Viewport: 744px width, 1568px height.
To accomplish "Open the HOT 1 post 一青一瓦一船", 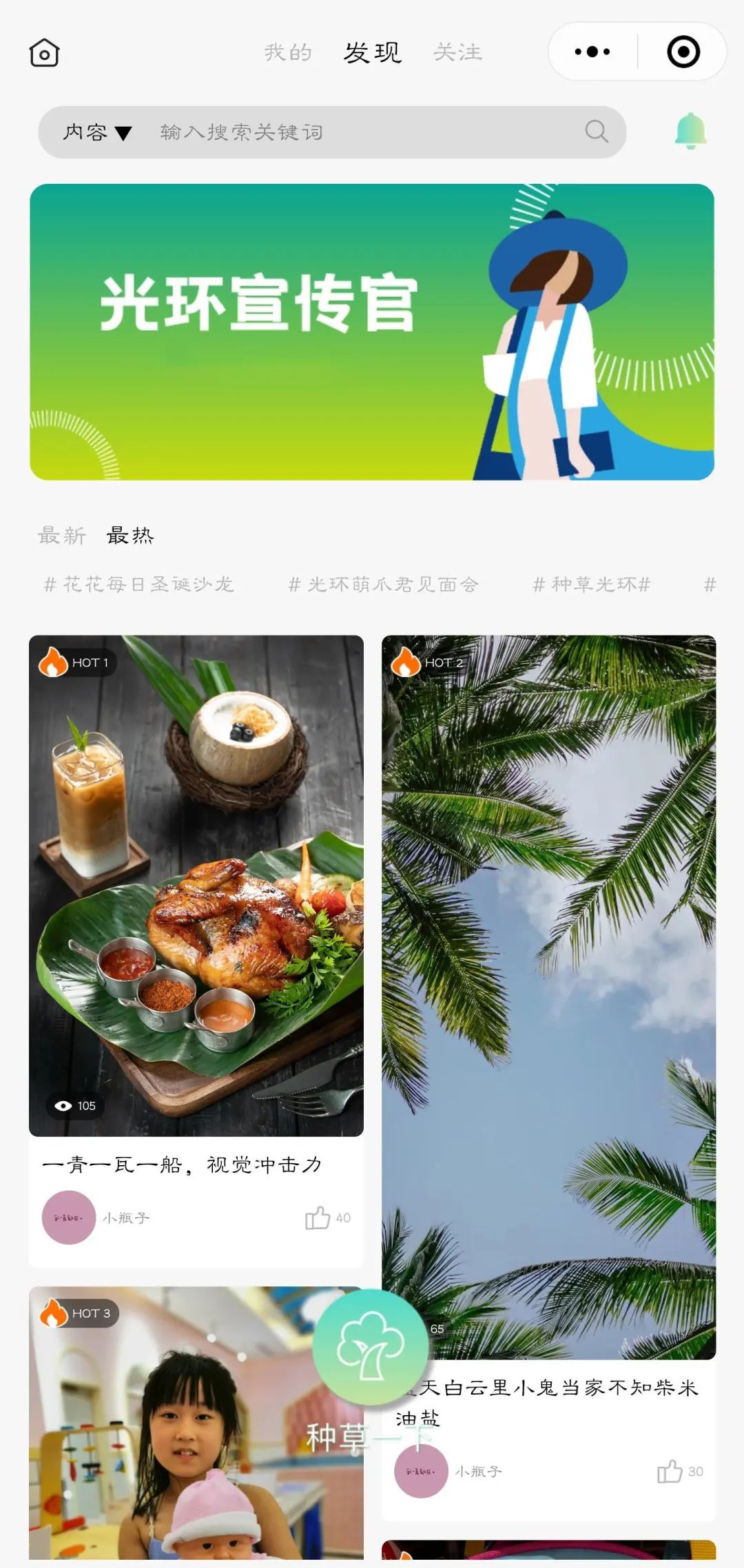I will (x=196, y=885).
